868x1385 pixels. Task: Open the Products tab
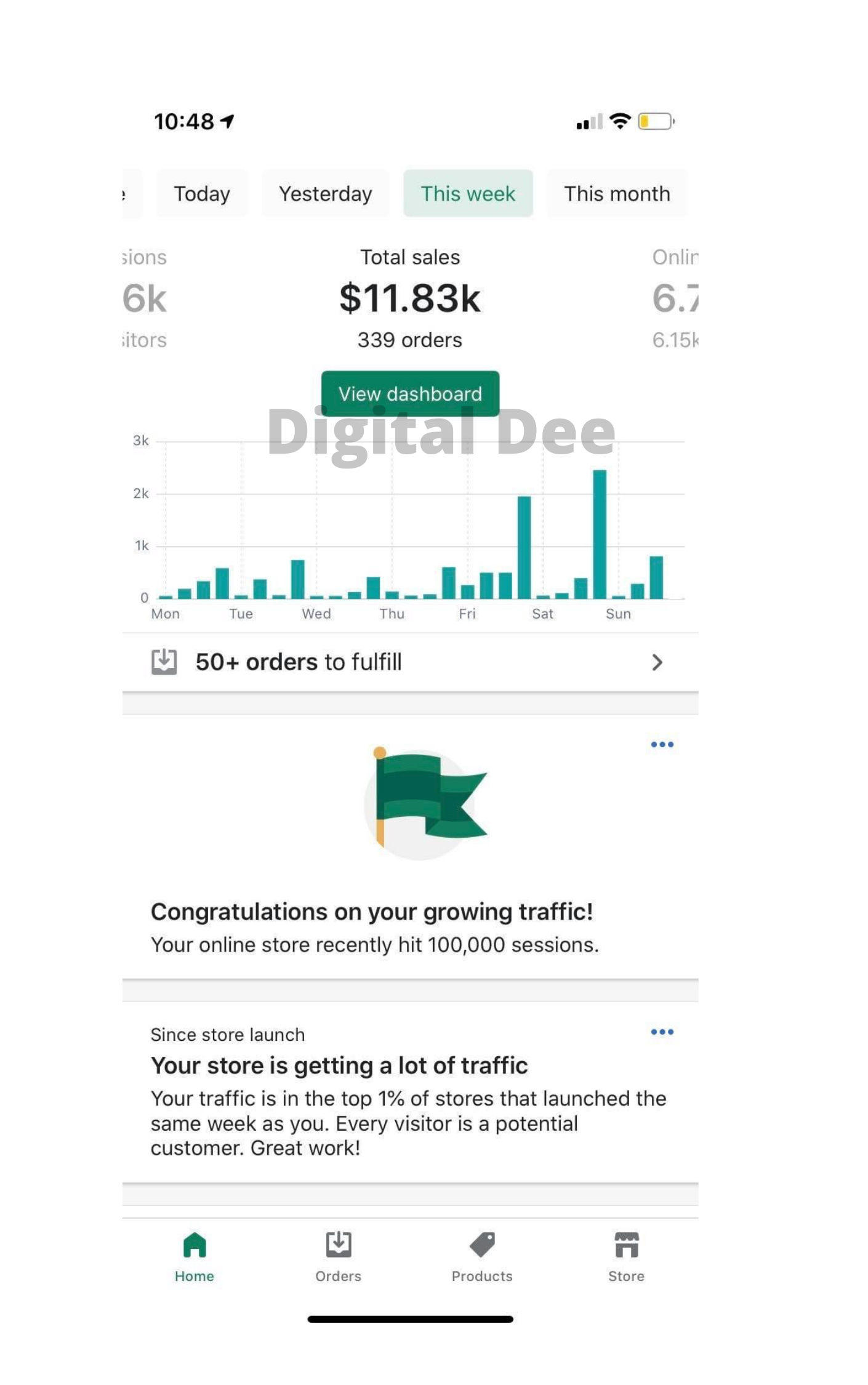tap(482, 1257)
